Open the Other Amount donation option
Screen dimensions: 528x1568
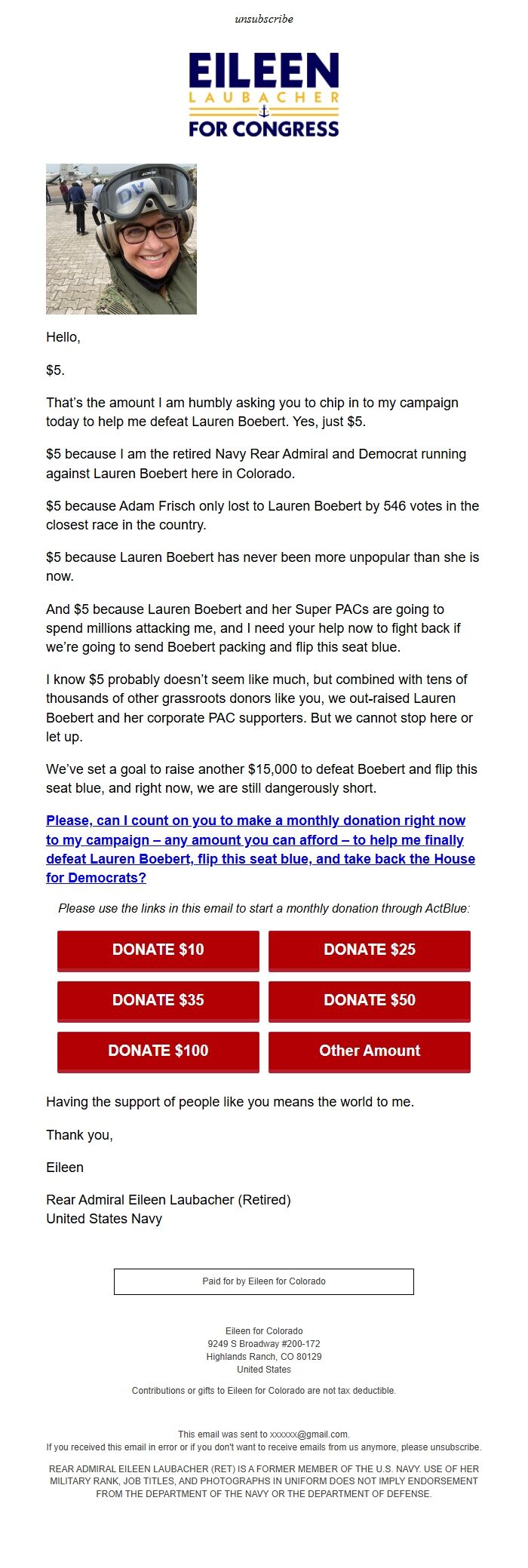(x=370, y=1051)
